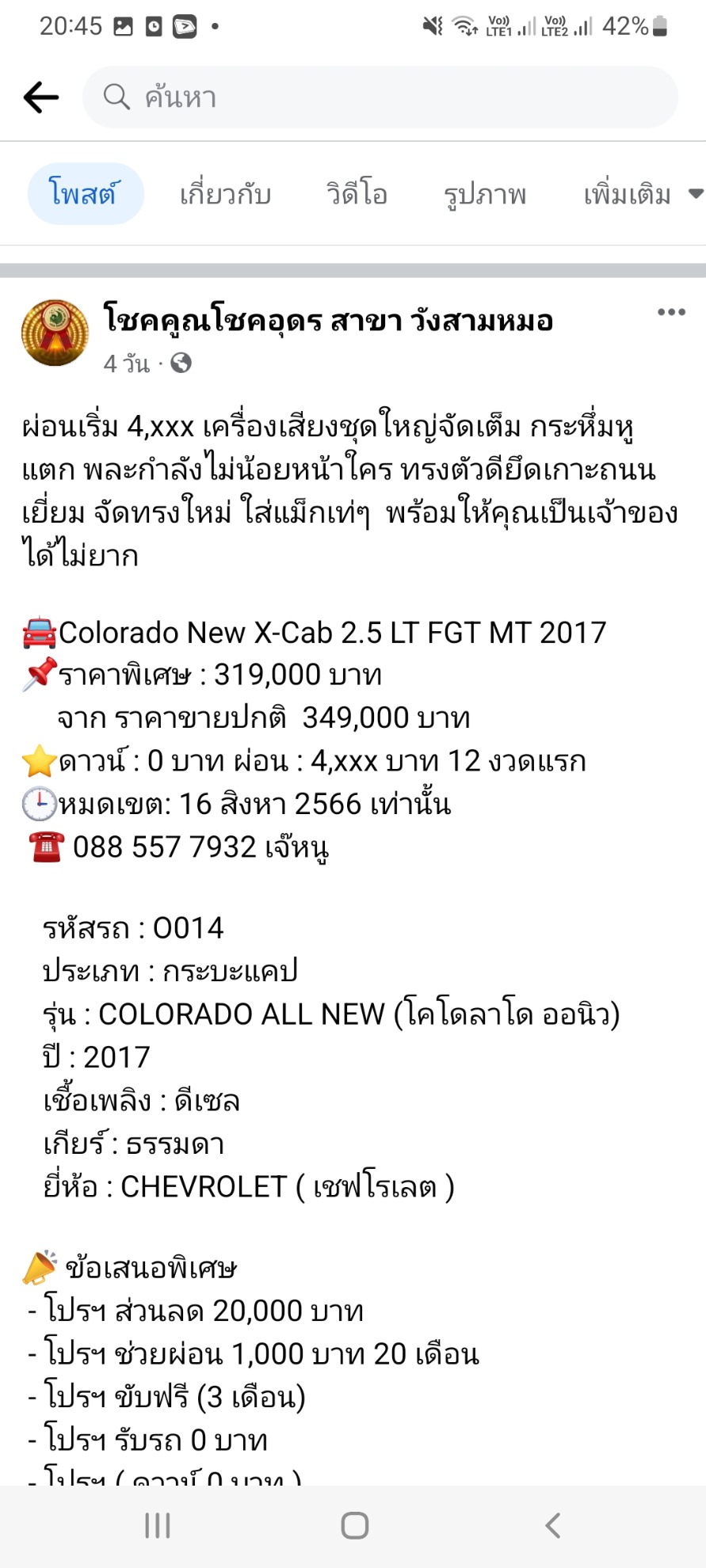Expand the เพิ่มเติม dropdown
The height and width of the screenshot is (1568, 706).
(643, 194)
